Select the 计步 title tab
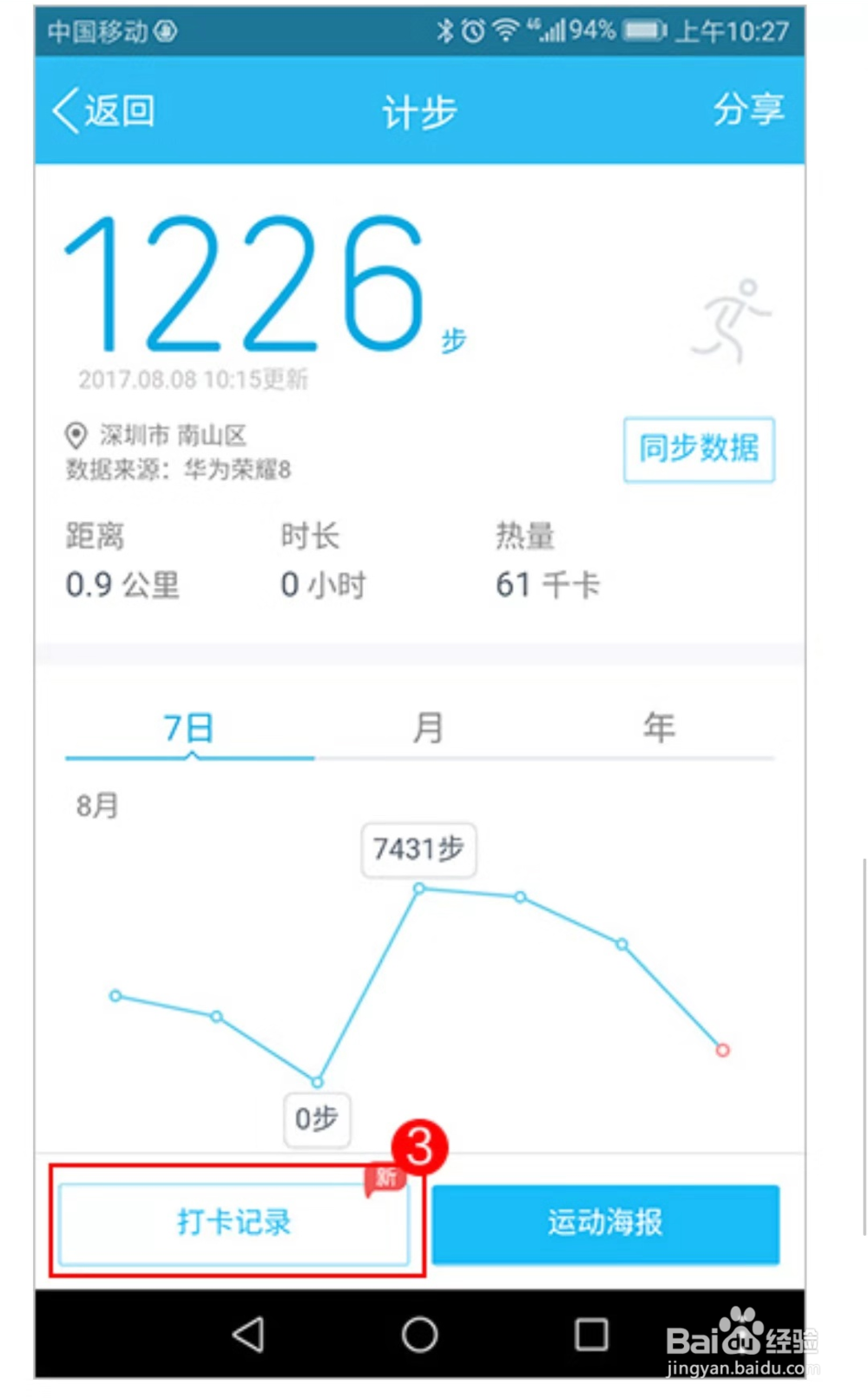 coord(419,111)
